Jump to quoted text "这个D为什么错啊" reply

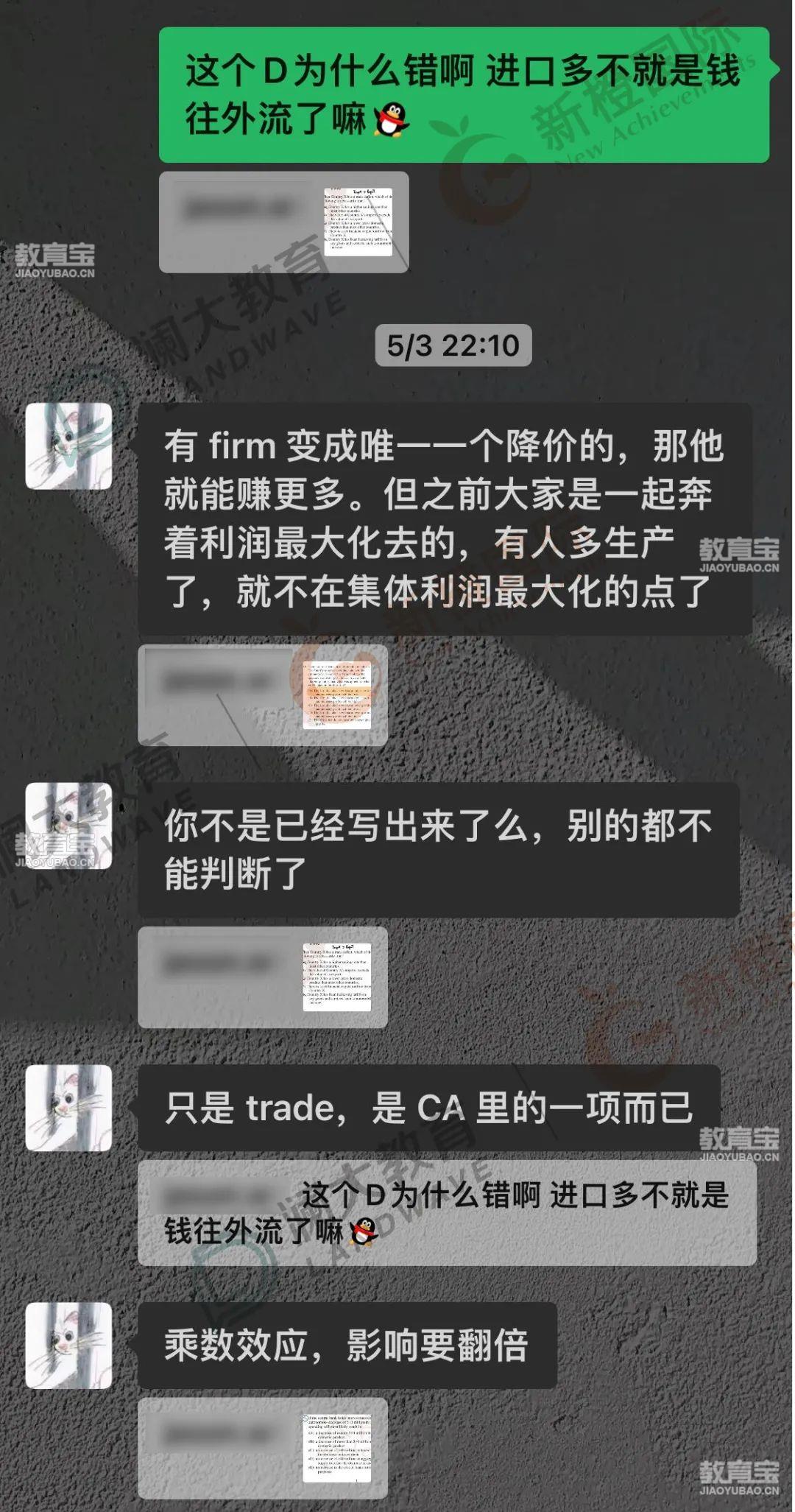point(446,1212)
